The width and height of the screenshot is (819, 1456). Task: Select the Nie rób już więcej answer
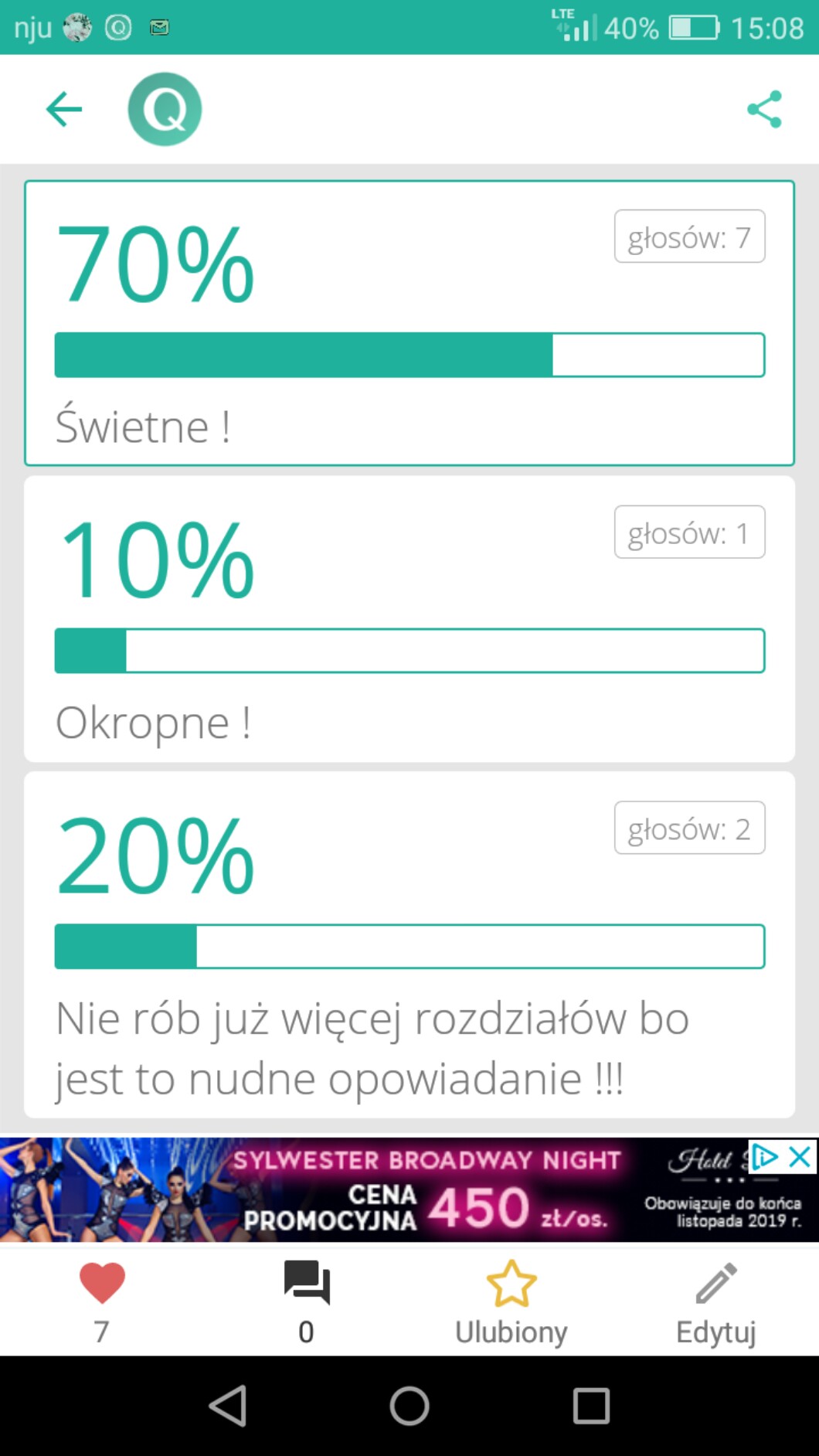click(x=409, y=944)
